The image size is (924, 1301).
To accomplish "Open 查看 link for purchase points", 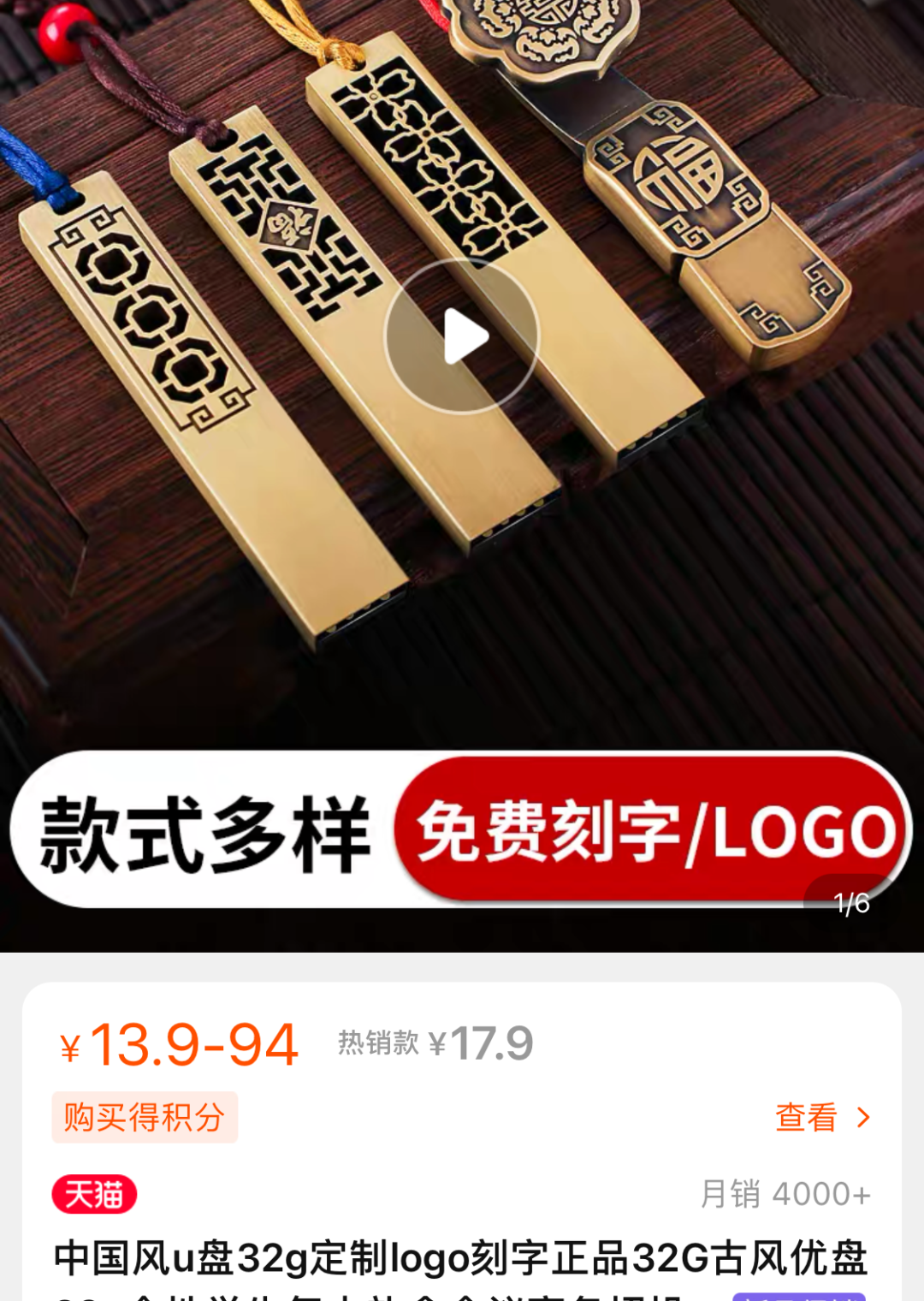I will coord(820,1117).
